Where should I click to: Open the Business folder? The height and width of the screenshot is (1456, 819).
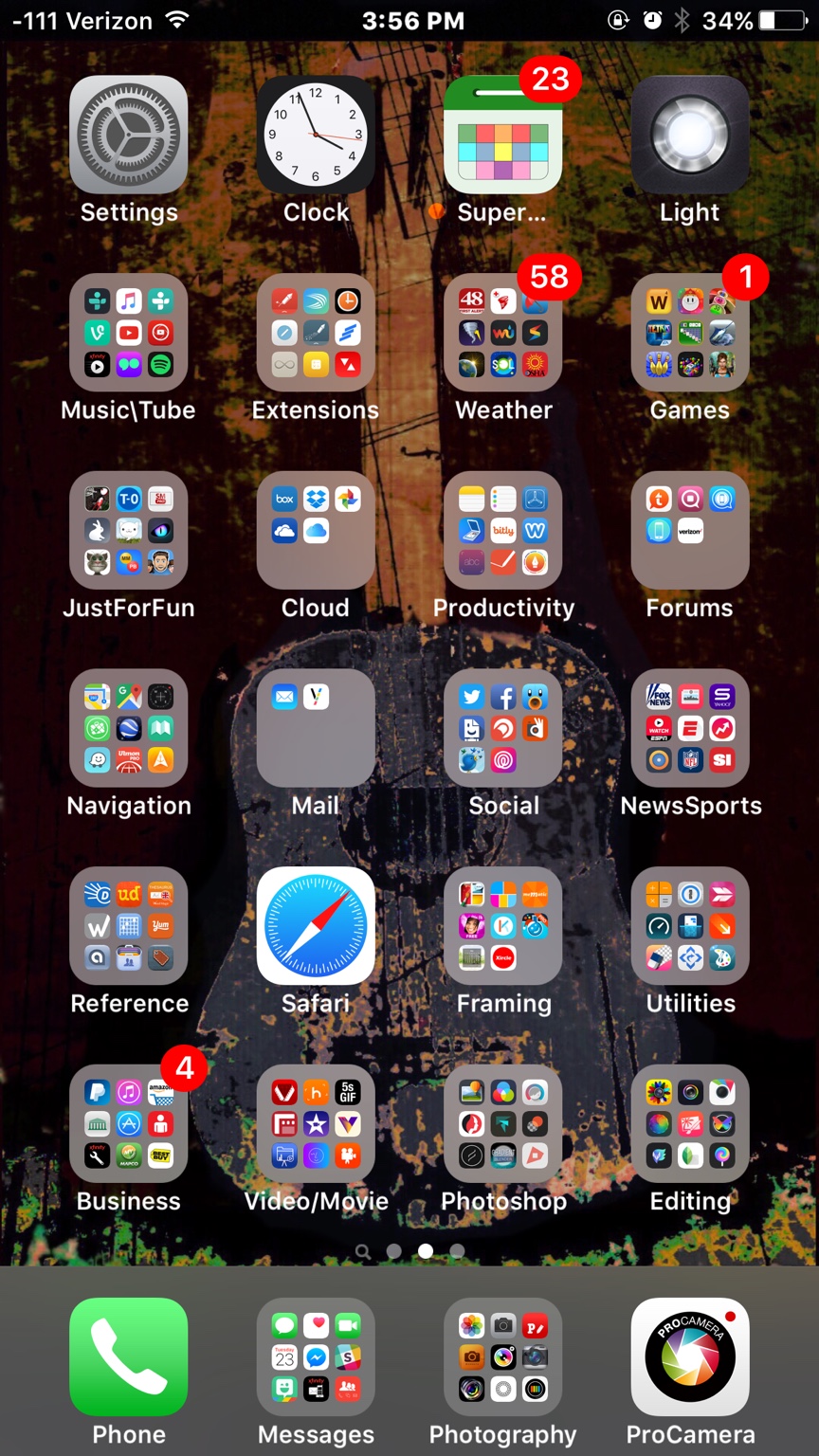point(128,1123)
